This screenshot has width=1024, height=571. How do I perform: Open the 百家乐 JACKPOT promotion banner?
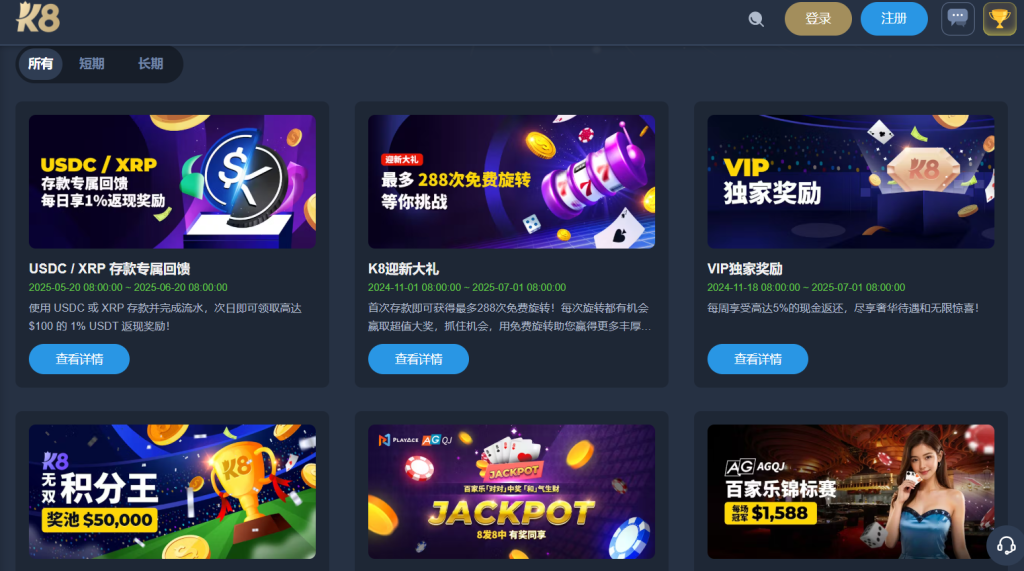pos(511,491)
